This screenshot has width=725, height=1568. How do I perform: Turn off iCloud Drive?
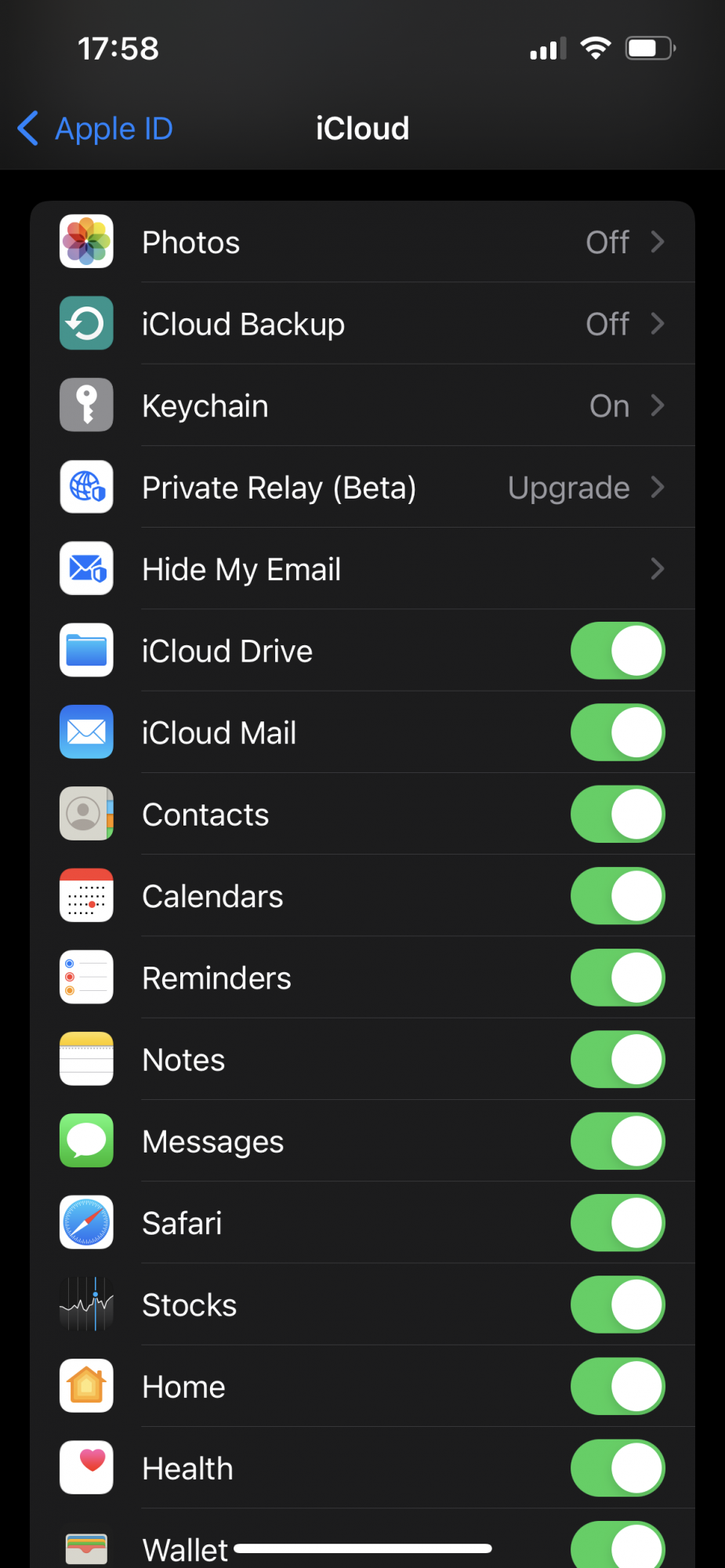coord(618,651)
